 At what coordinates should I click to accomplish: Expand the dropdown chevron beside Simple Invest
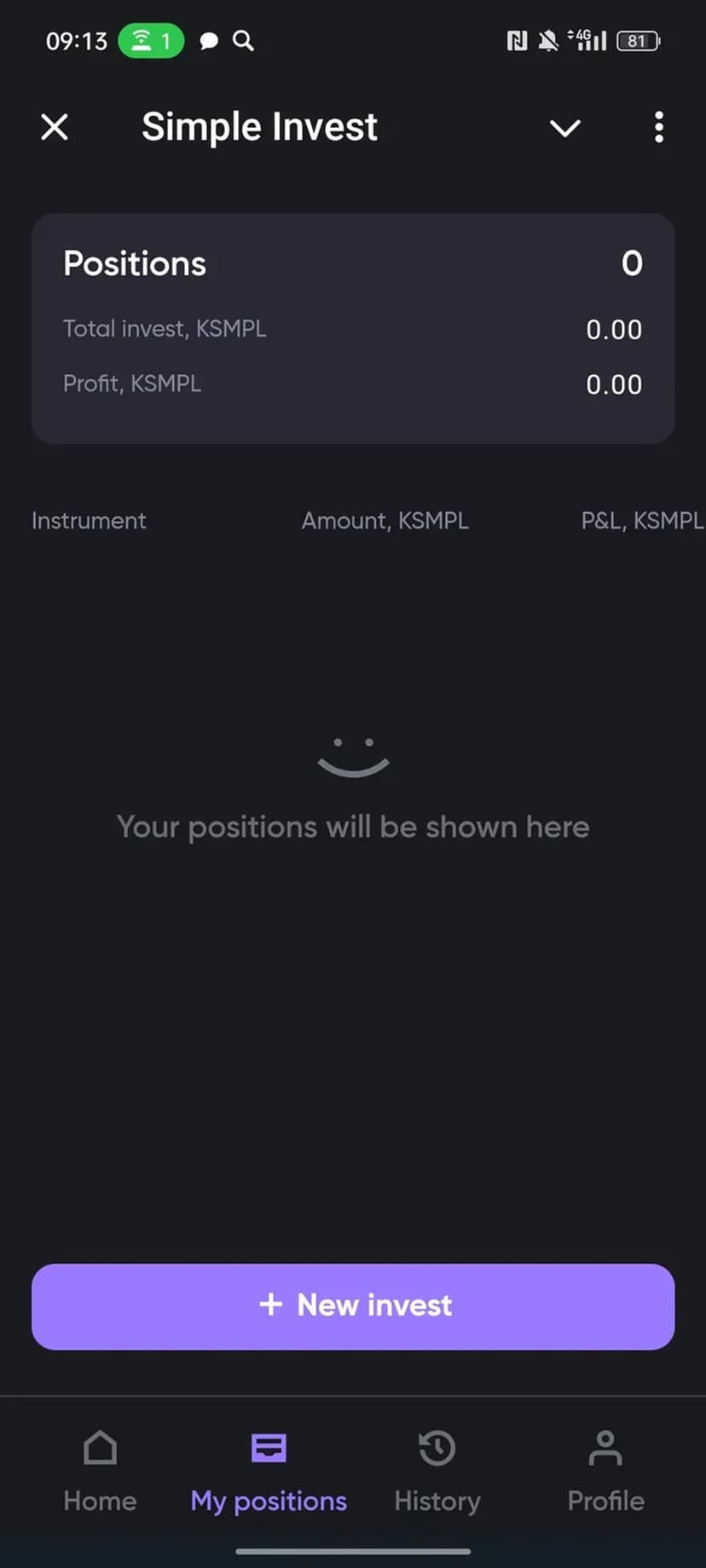pos(564,129)
